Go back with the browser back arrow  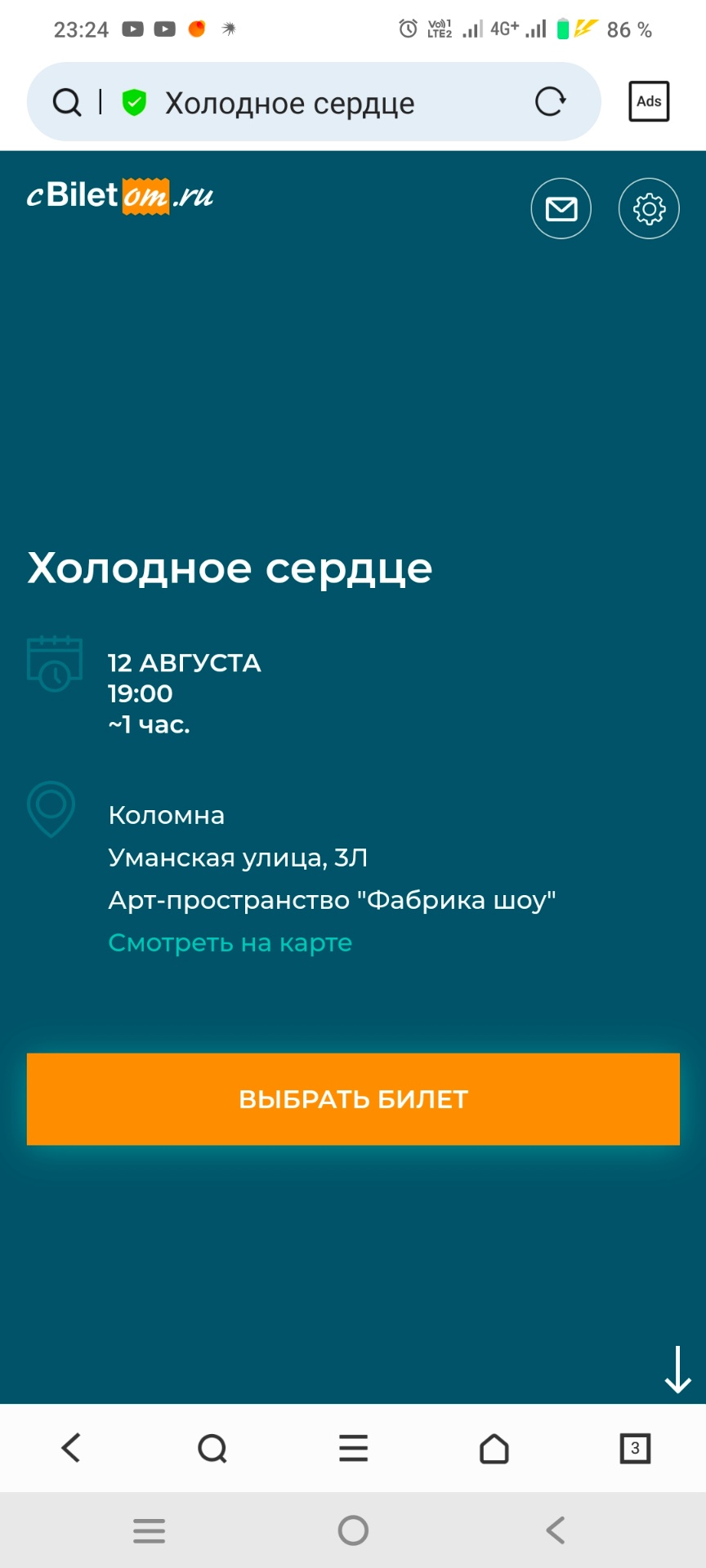pos(72,1448)
